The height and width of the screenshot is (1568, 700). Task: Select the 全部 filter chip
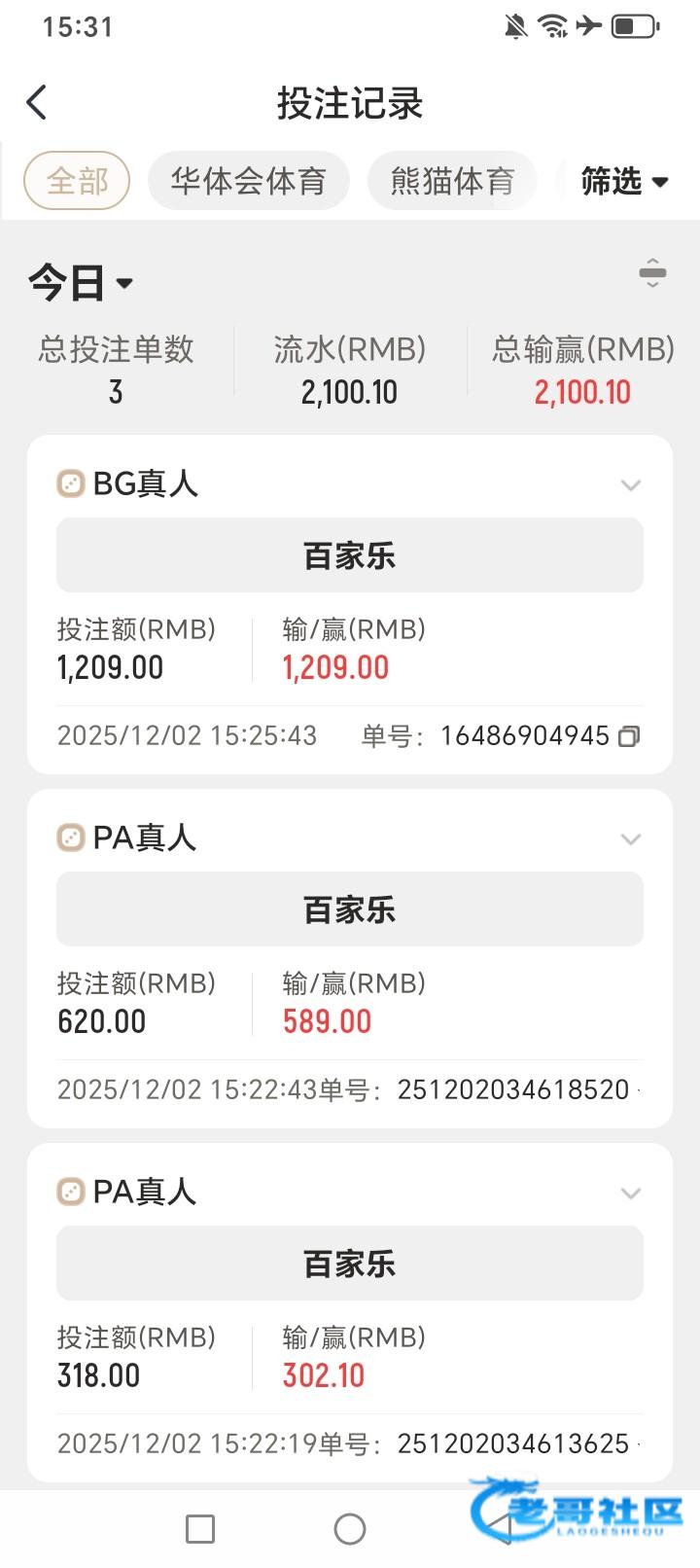(x=77, y=181)
